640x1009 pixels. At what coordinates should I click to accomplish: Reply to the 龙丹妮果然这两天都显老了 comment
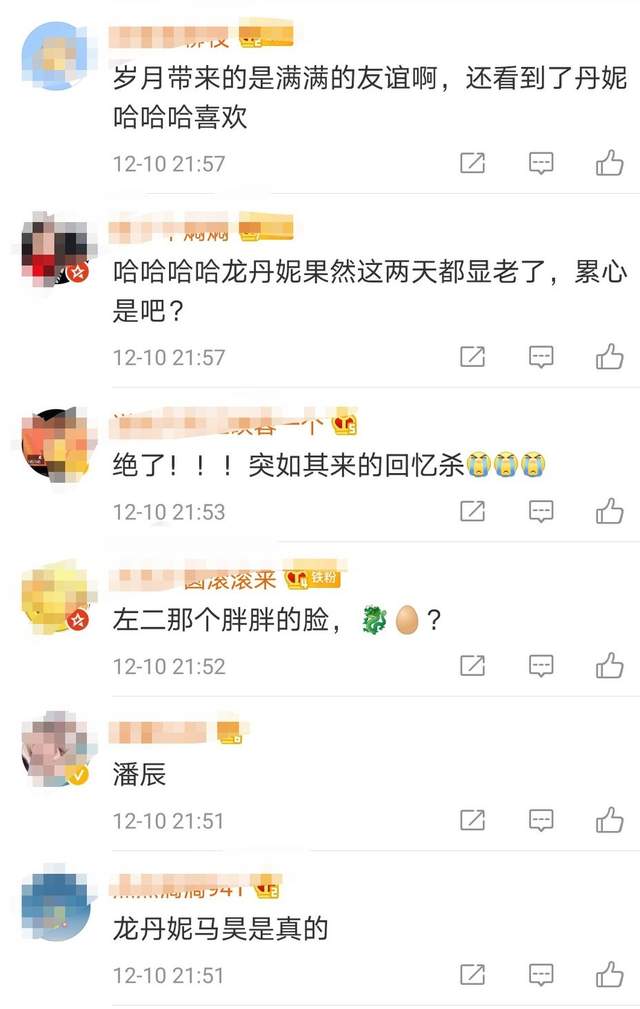(541, 356)
